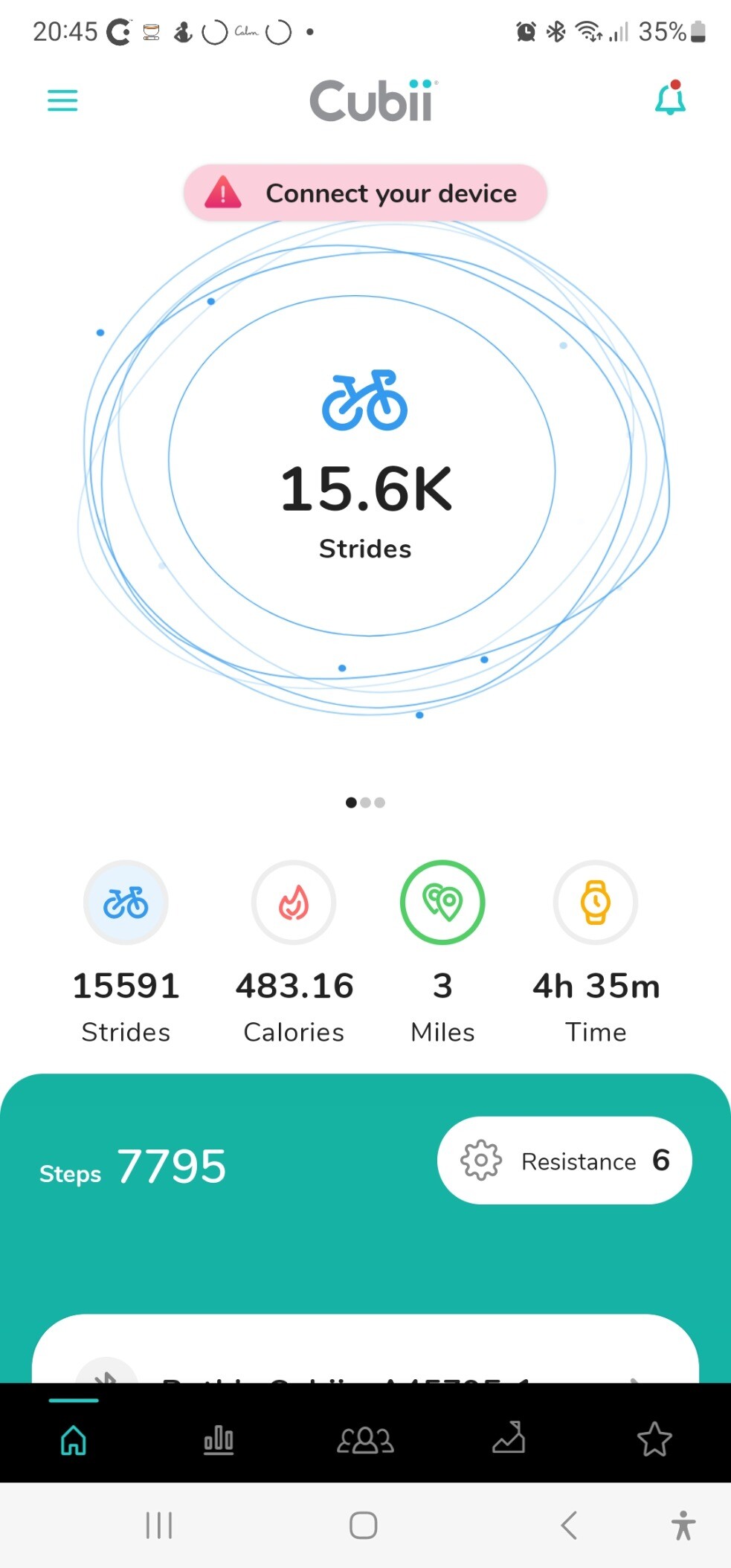Image resolution: width=731 pixels, height=1568 pixels.
Task: Select the Calories metric circle
Action: pos(294,903)
